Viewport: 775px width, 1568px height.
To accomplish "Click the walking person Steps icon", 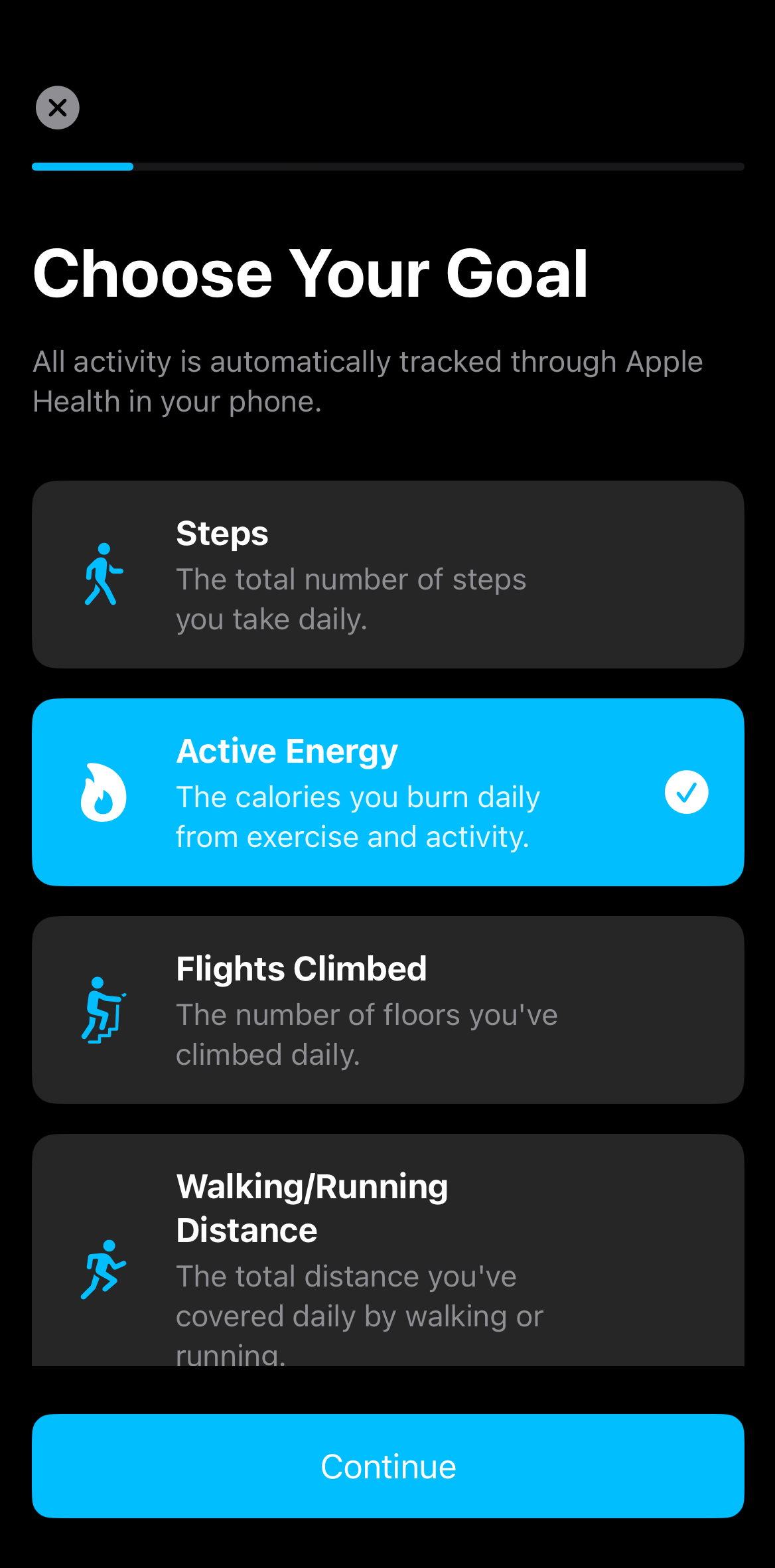I will click(103, 575).
